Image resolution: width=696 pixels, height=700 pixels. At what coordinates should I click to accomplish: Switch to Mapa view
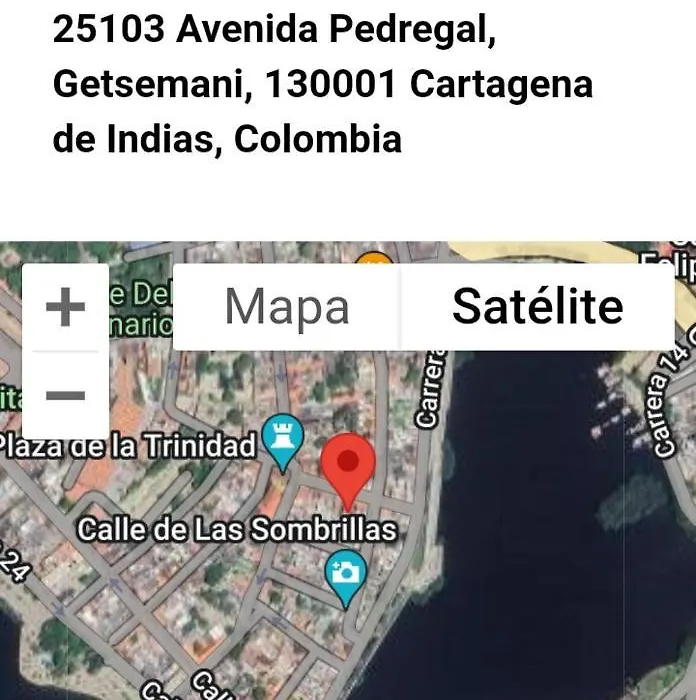pos(287,307)
